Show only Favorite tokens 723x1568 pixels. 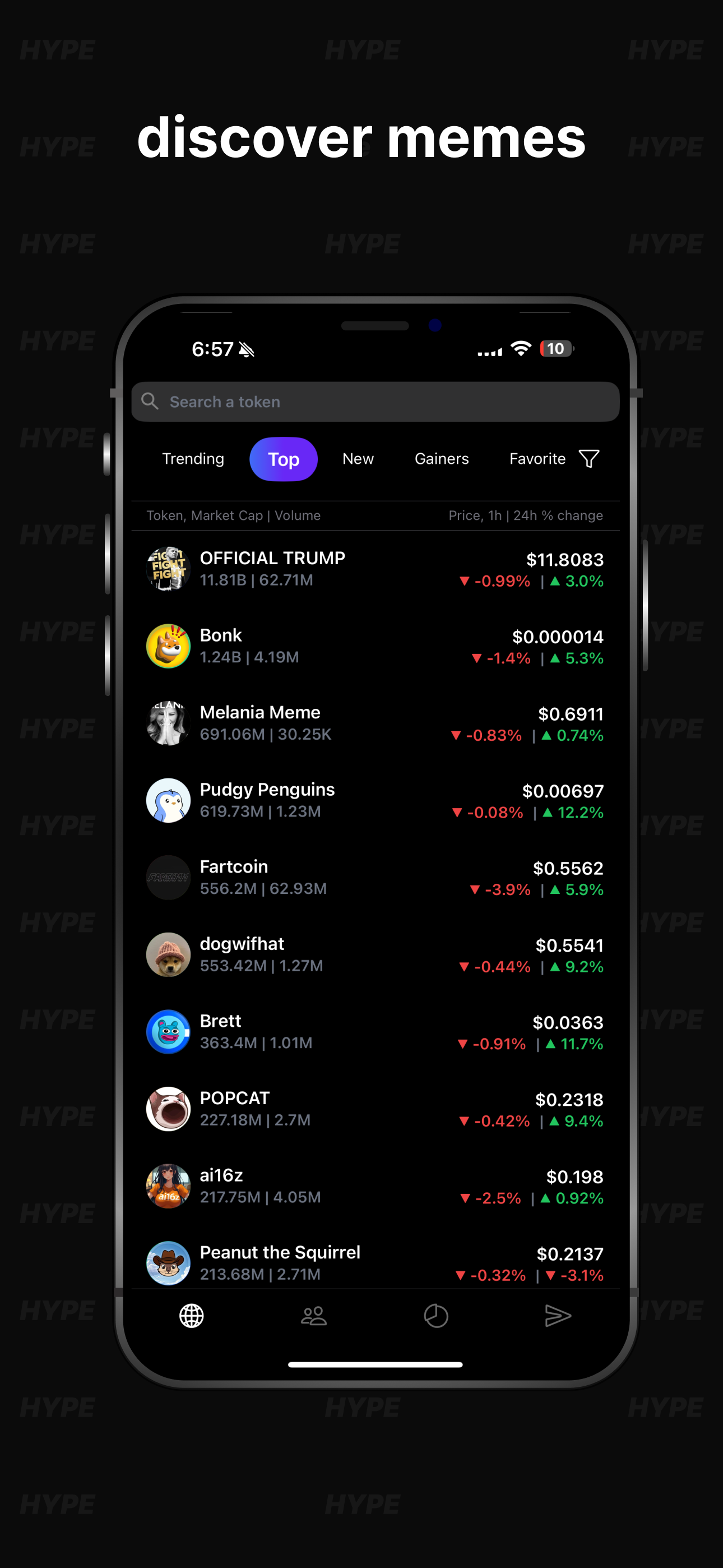pos(537,459)
